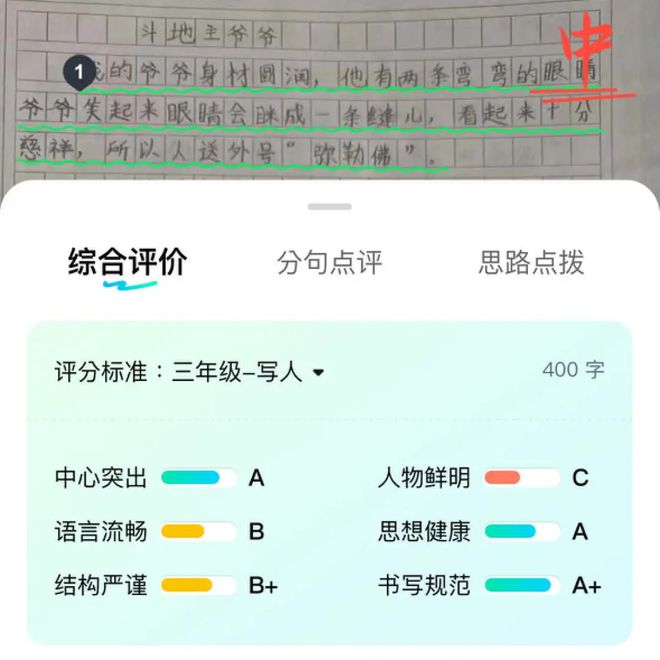Tap annotation marker 1 on the essay
This screenshot has height=660, width=660.
[79, 72]
